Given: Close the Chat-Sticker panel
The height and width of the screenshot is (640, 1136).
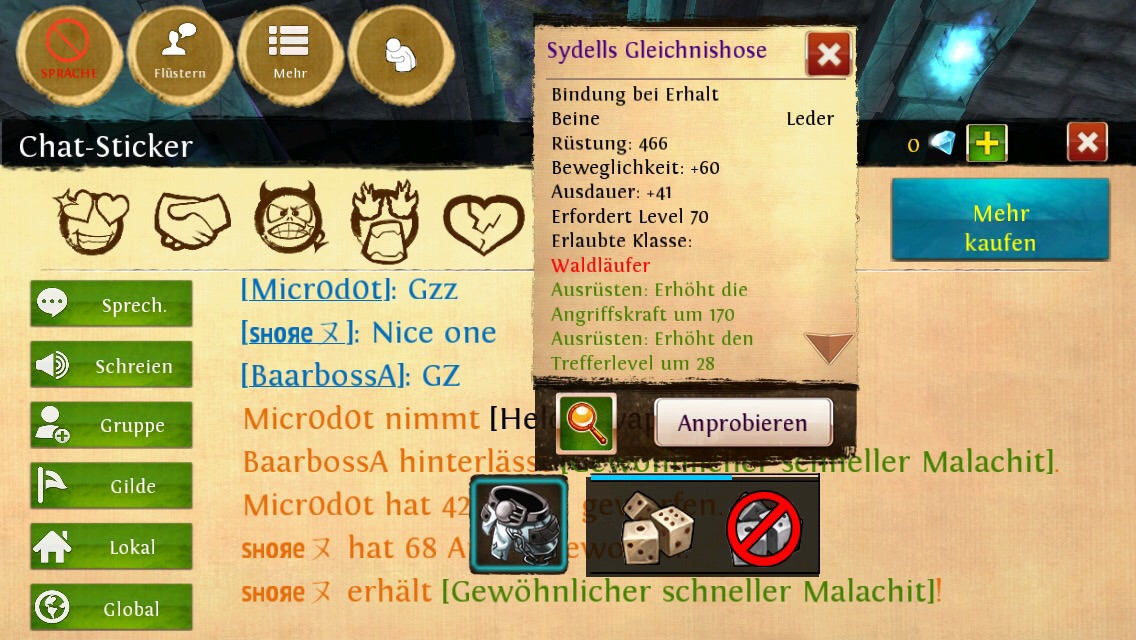Looking at the screenshot, I should click(x=1087, y=143).
